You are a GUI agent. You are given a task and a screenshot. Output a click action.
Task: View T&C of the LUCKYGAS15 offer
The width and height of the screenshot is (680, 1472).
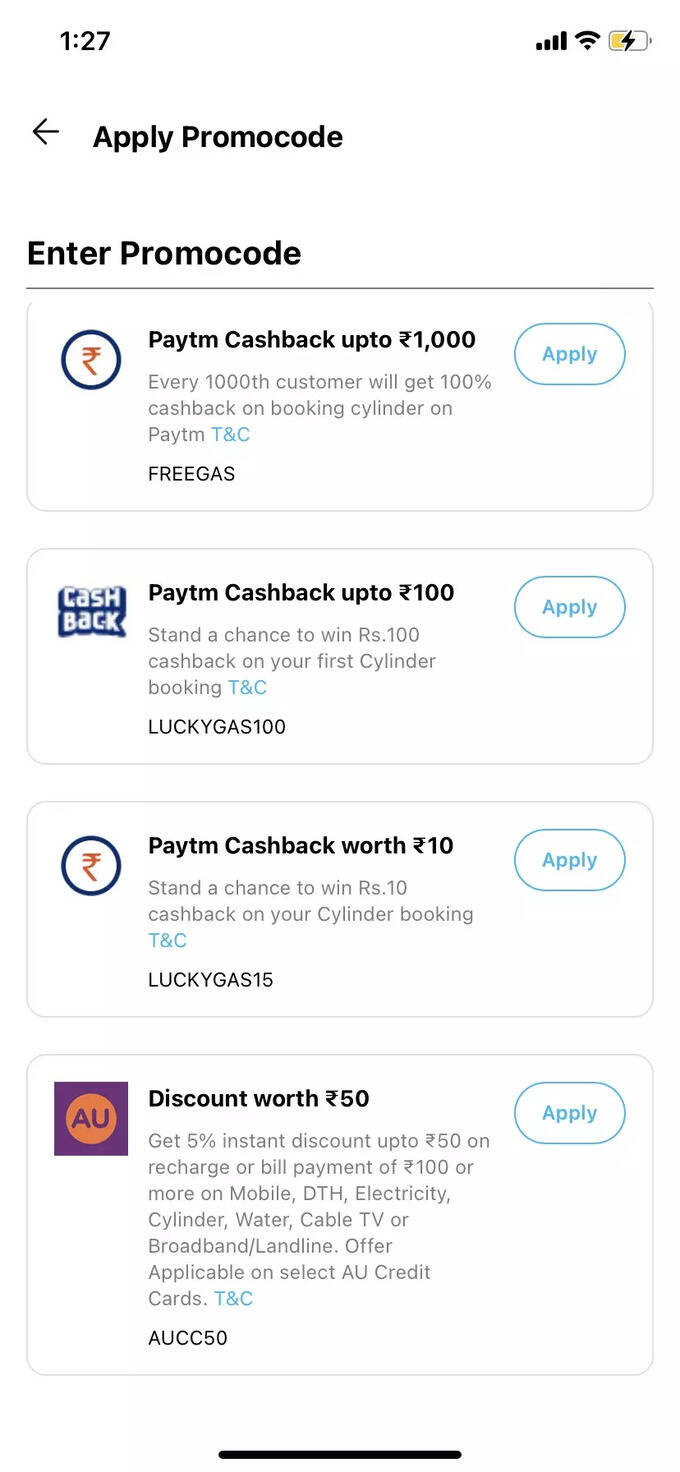click(x=168, y=940)
